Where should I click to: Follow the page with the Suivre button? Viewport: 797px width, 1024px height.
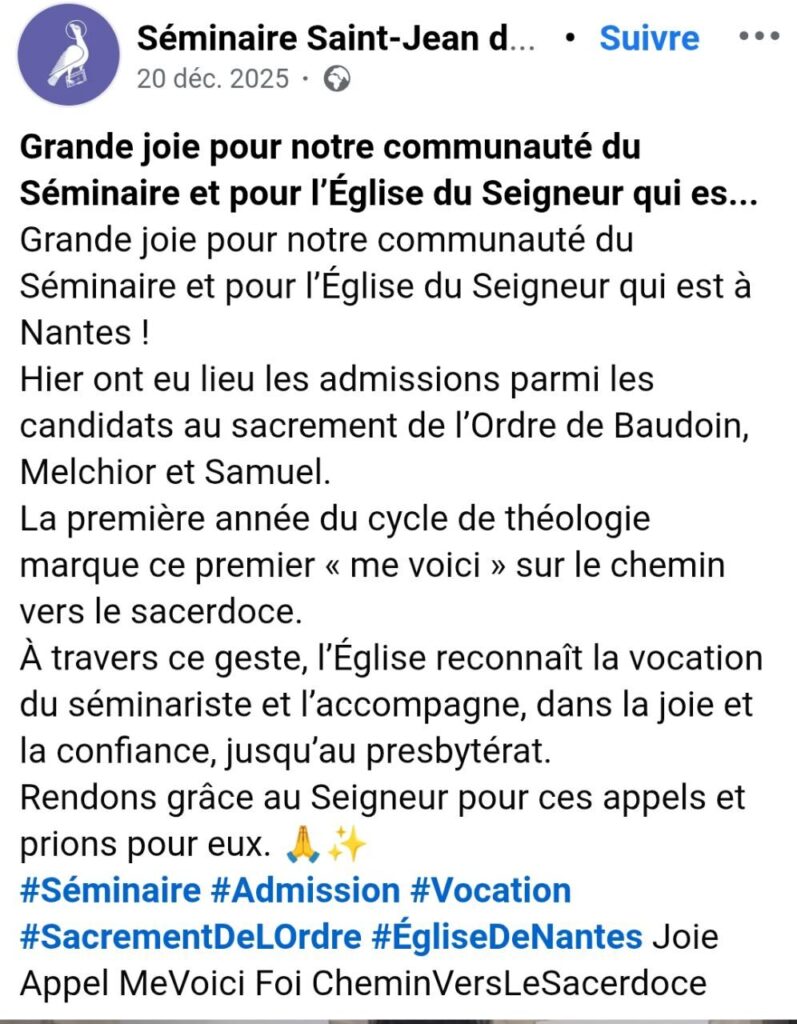[x=649, y=38]
